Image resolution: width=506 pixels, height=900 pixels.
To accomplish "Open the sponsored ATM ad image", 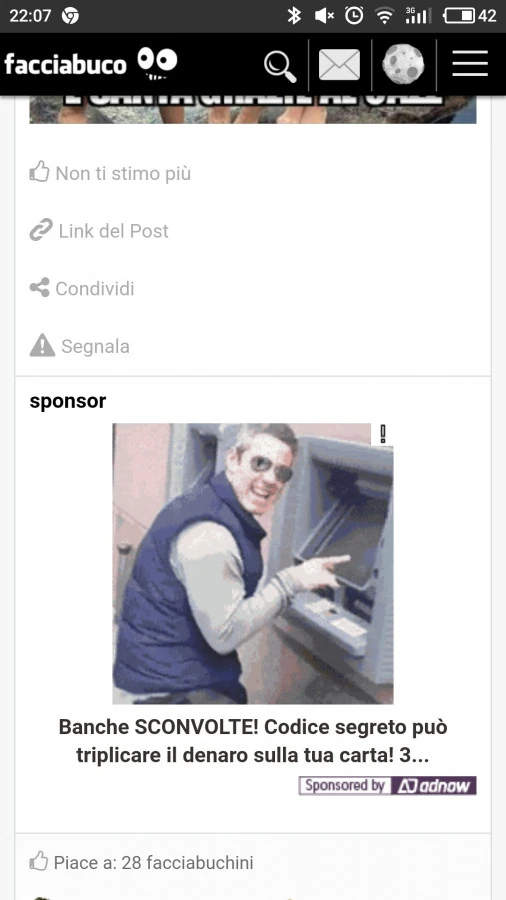I will (252, 564).
